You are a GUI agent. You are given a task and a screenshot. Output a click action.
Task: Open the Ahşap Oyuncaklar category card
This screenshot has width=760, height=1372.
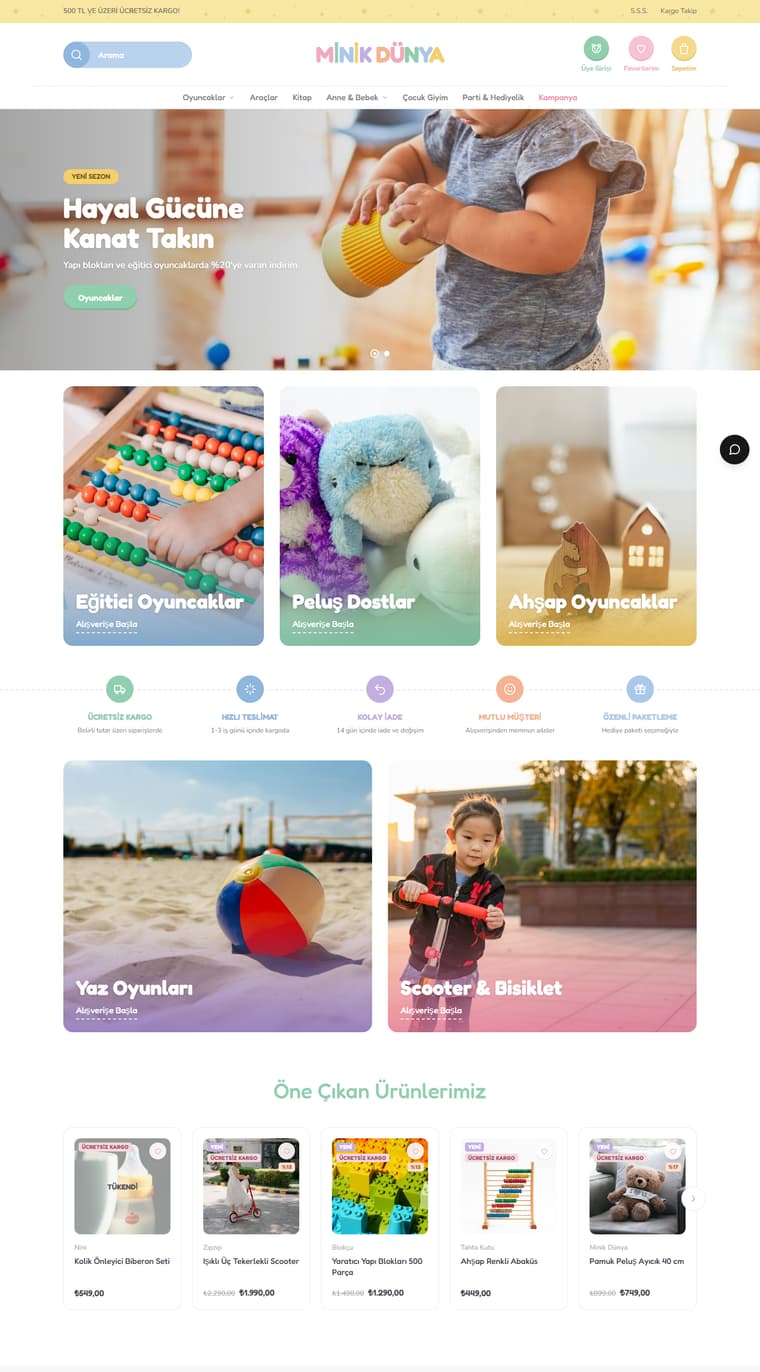596,516
